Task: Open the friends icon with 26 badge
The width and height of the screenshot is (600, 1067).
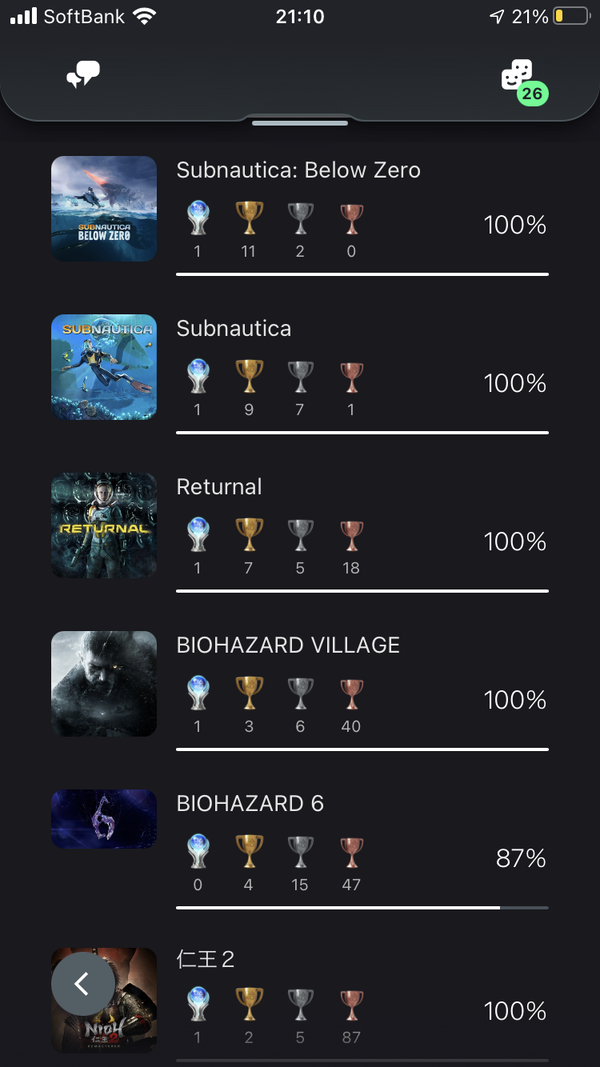Action: (524, 81)
